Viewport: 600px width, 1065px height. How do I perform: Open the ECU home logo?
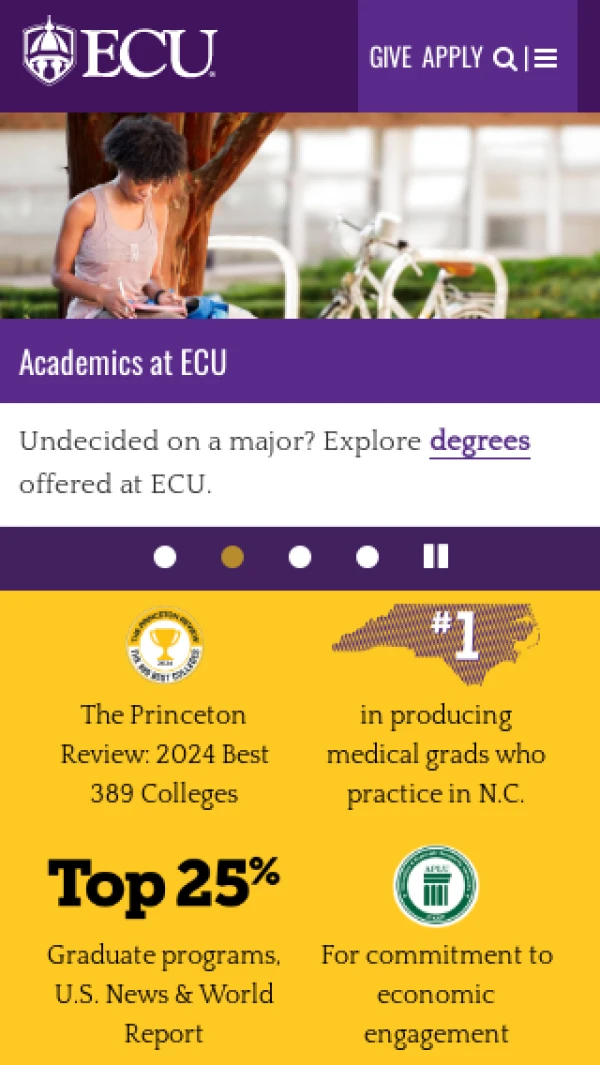coord(119,52)
